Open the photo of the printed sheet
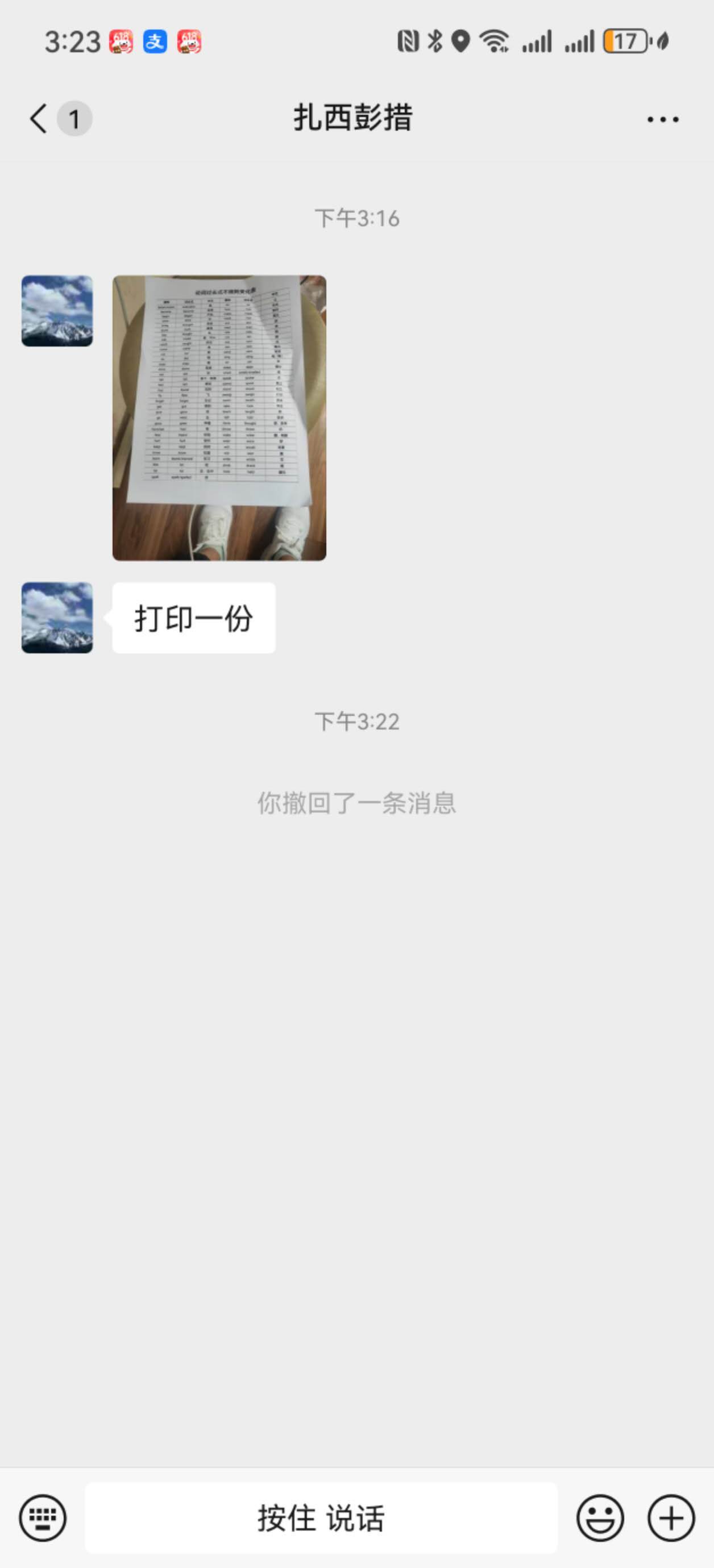The height and width of the screenshot is (1568, 714). [219, 418]
